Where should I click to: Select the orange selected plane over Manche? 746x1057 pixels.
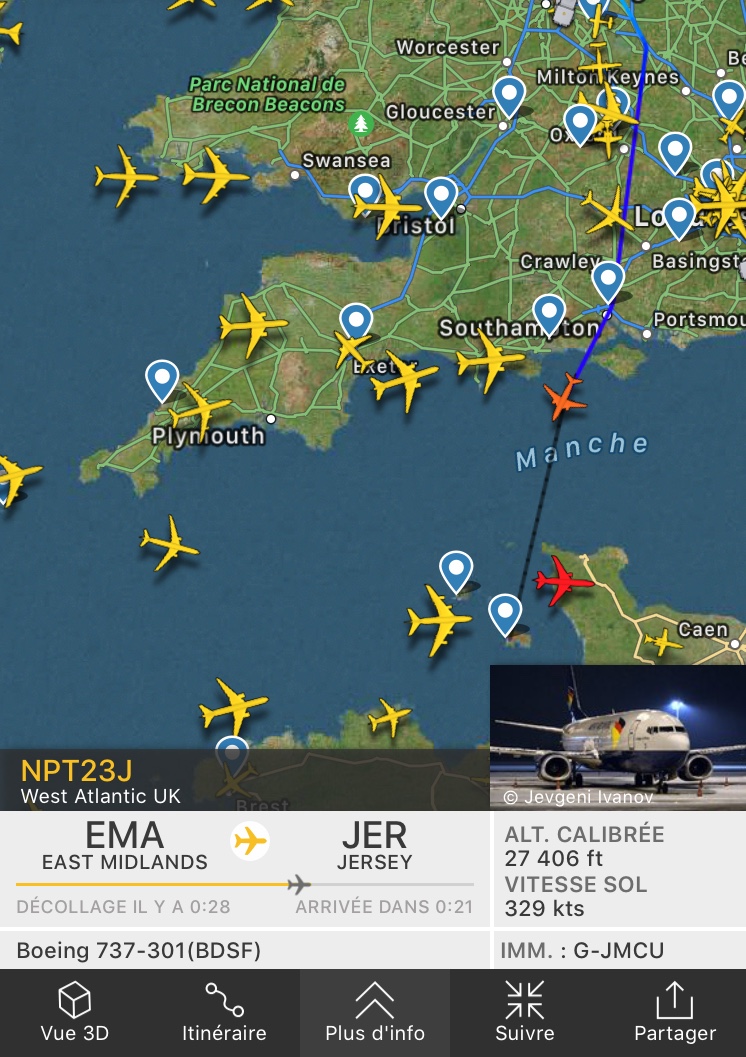coord(565,397)
